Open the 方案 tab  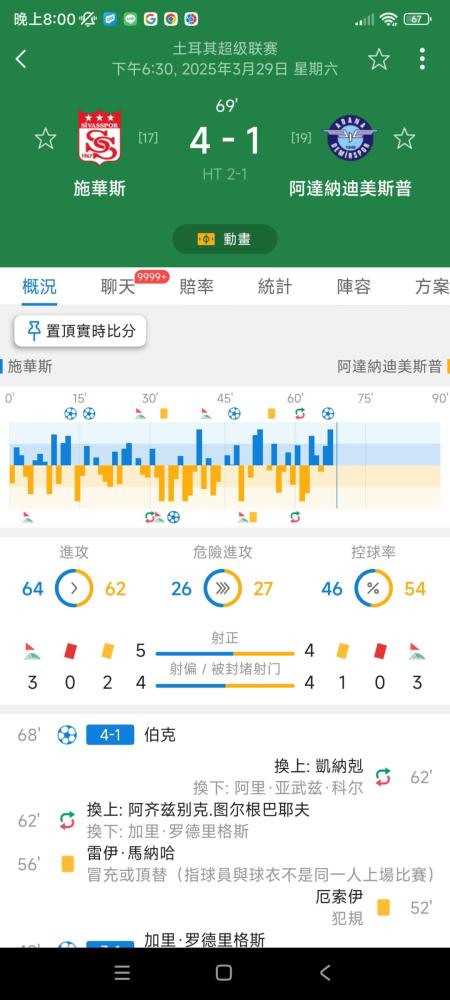click(x=432, y=287)
